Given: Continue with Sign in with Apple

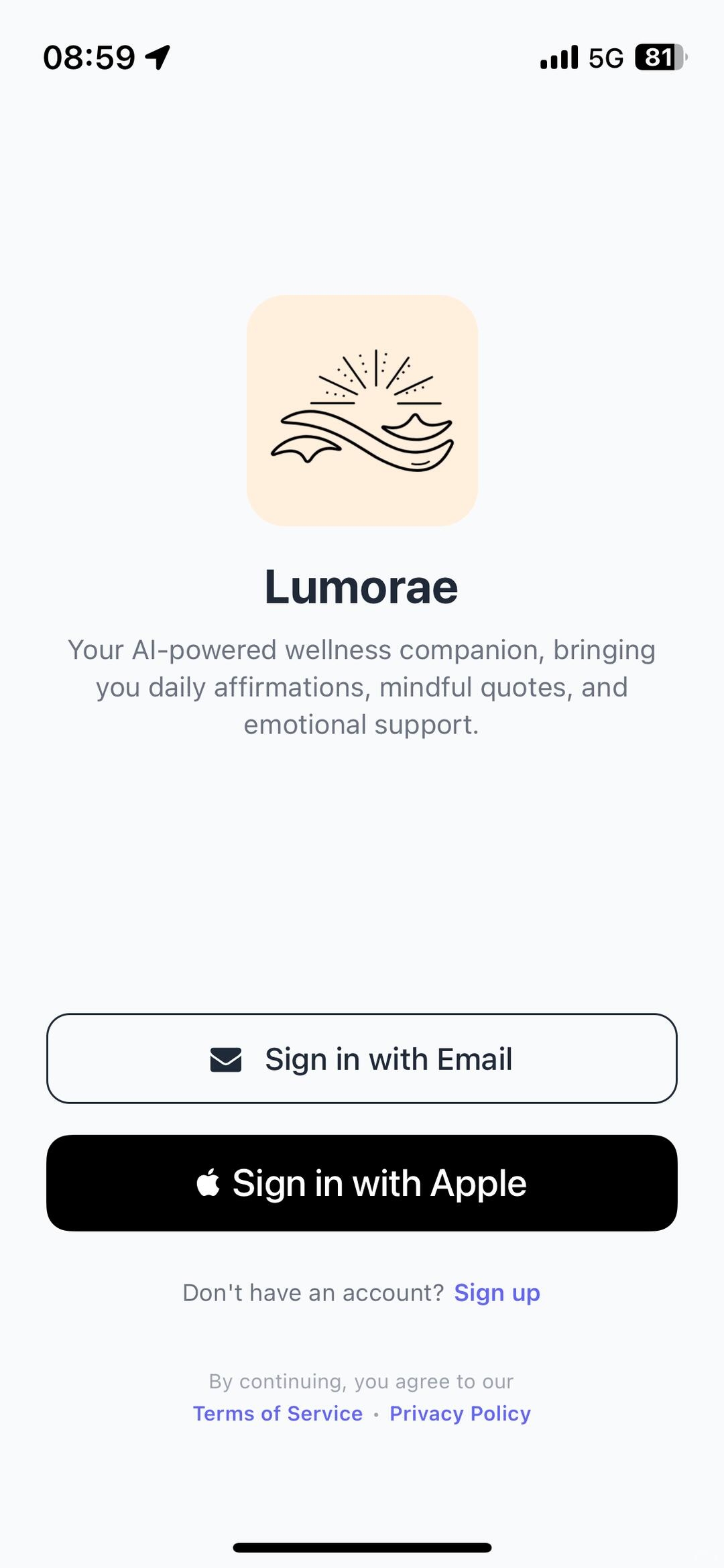Looking at the screenshot, I should coord(362,1183).
